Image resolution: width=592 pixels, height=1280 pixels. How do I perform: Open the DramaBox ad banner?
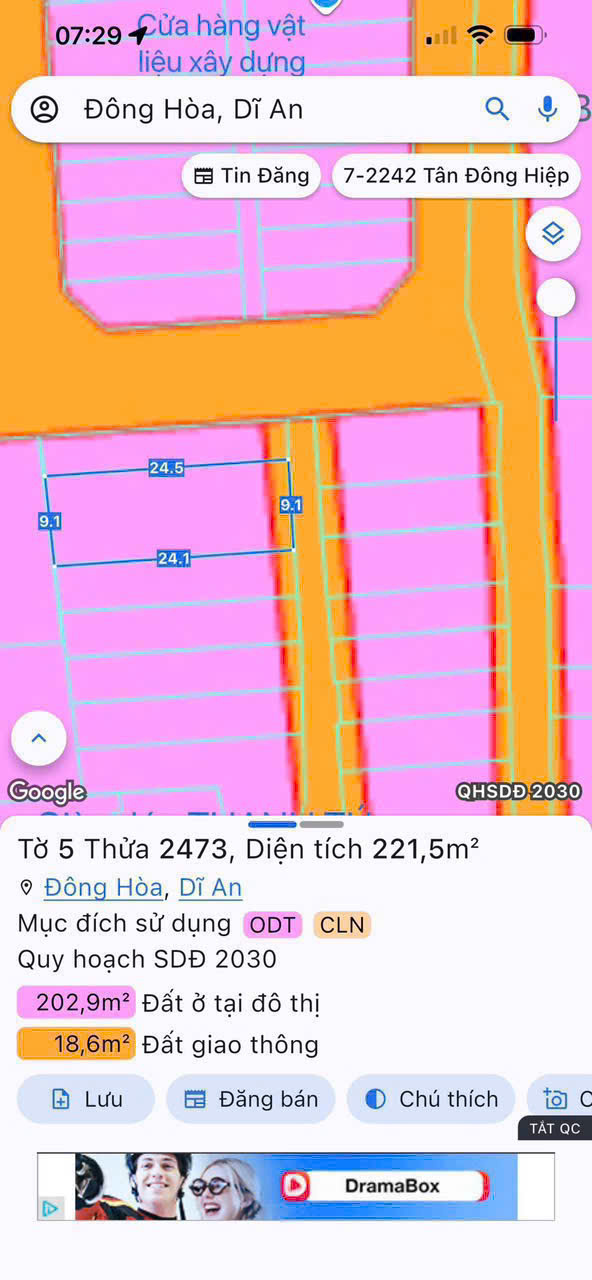click(x=296, y=1186)
